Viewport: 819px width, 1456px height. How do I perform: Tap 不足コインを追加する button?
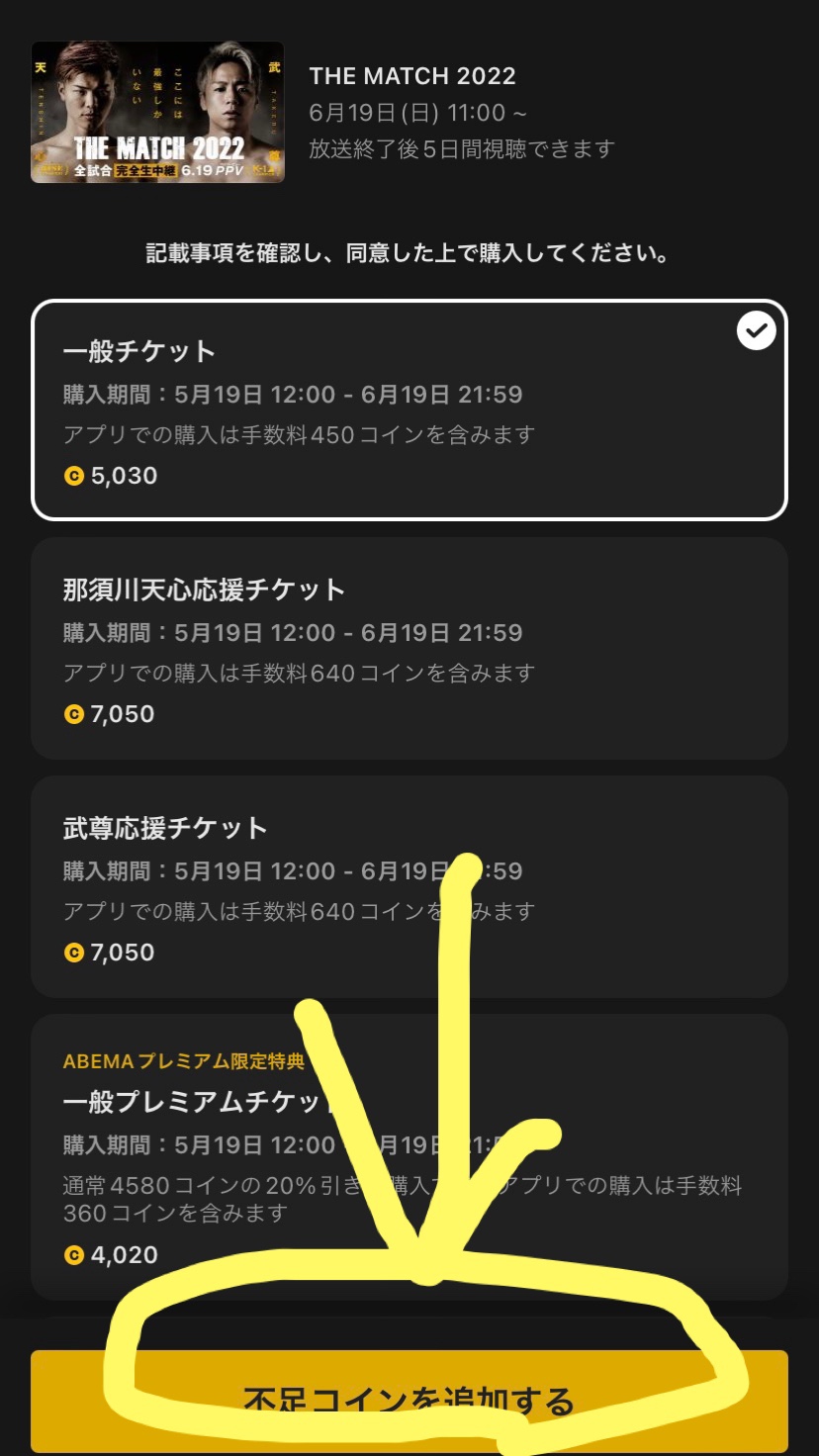pyautogui.click(x=409, y=1401)
